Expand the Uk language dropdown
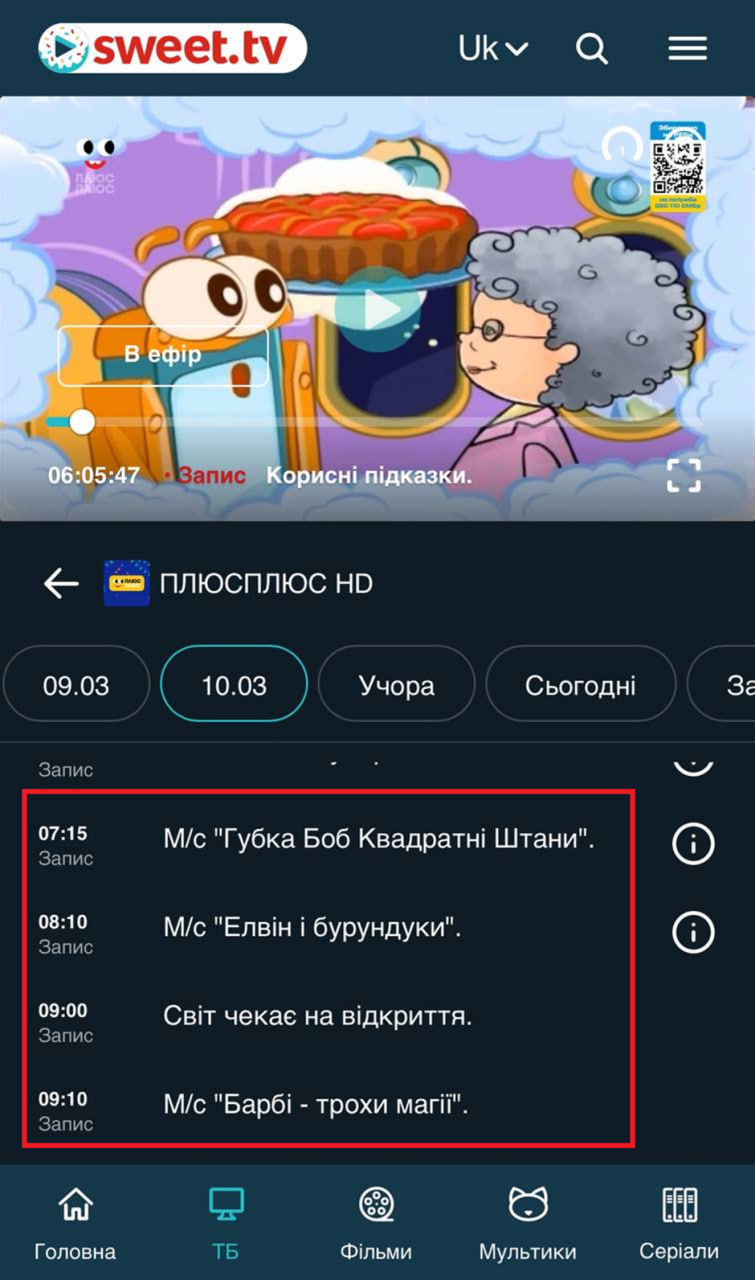The height and width of the screenshot is (1280, 755). point(492,48)
